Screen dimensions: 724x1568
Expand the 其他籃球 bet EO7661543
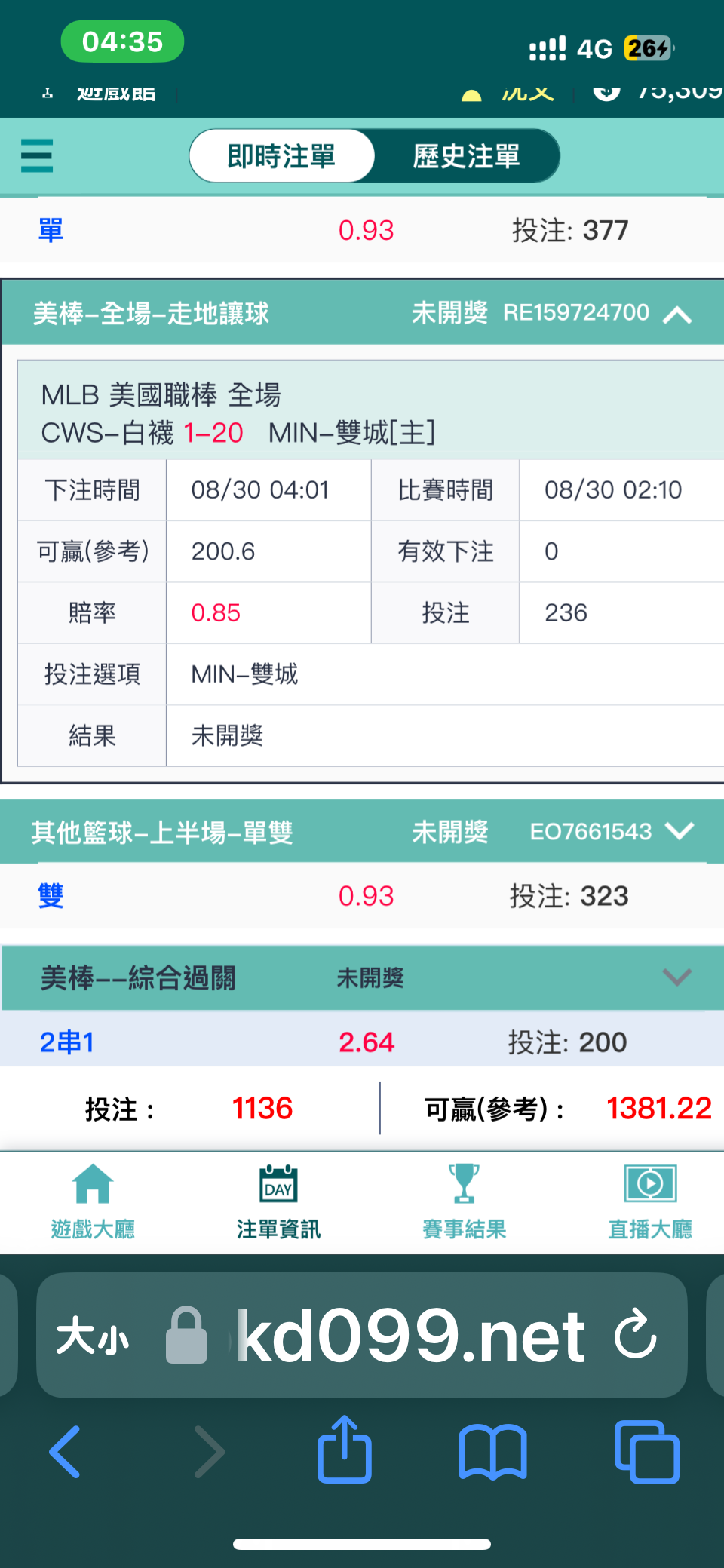[679, 831]
